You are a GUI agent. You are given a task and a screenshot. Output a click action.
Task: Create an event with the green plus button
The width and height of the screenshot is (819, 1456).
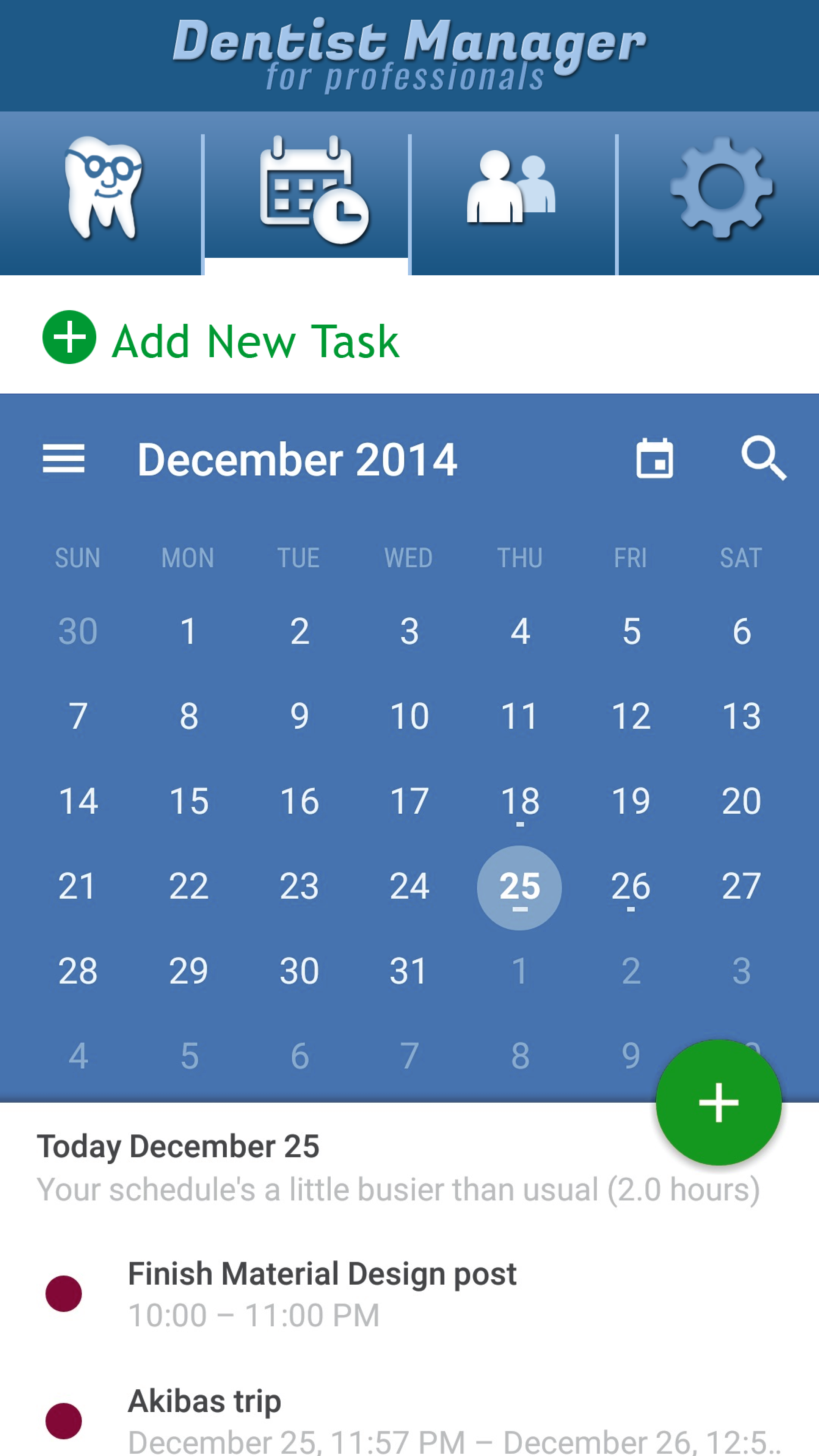[x=719, y=1102]
